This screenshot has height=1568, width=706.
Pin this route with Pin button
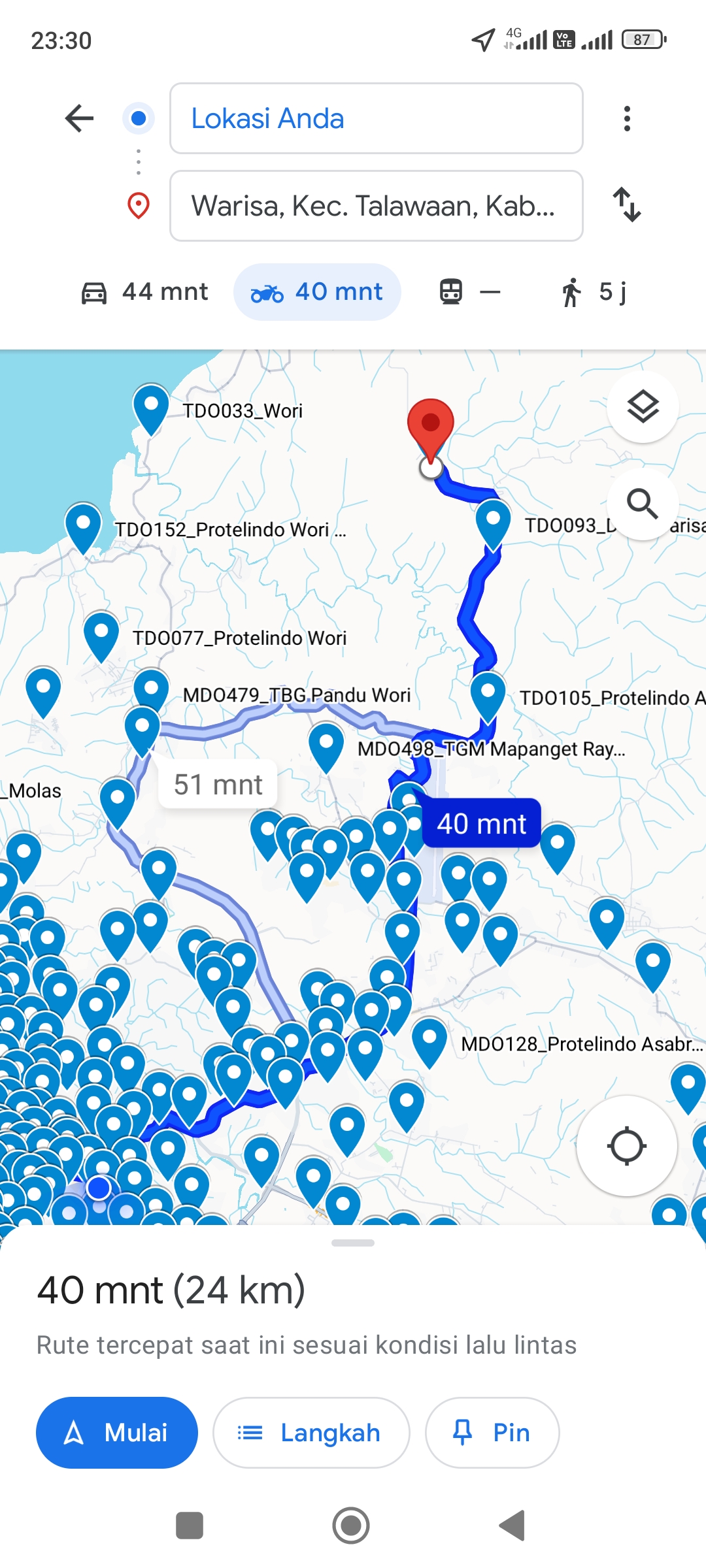click(492, 1433)
